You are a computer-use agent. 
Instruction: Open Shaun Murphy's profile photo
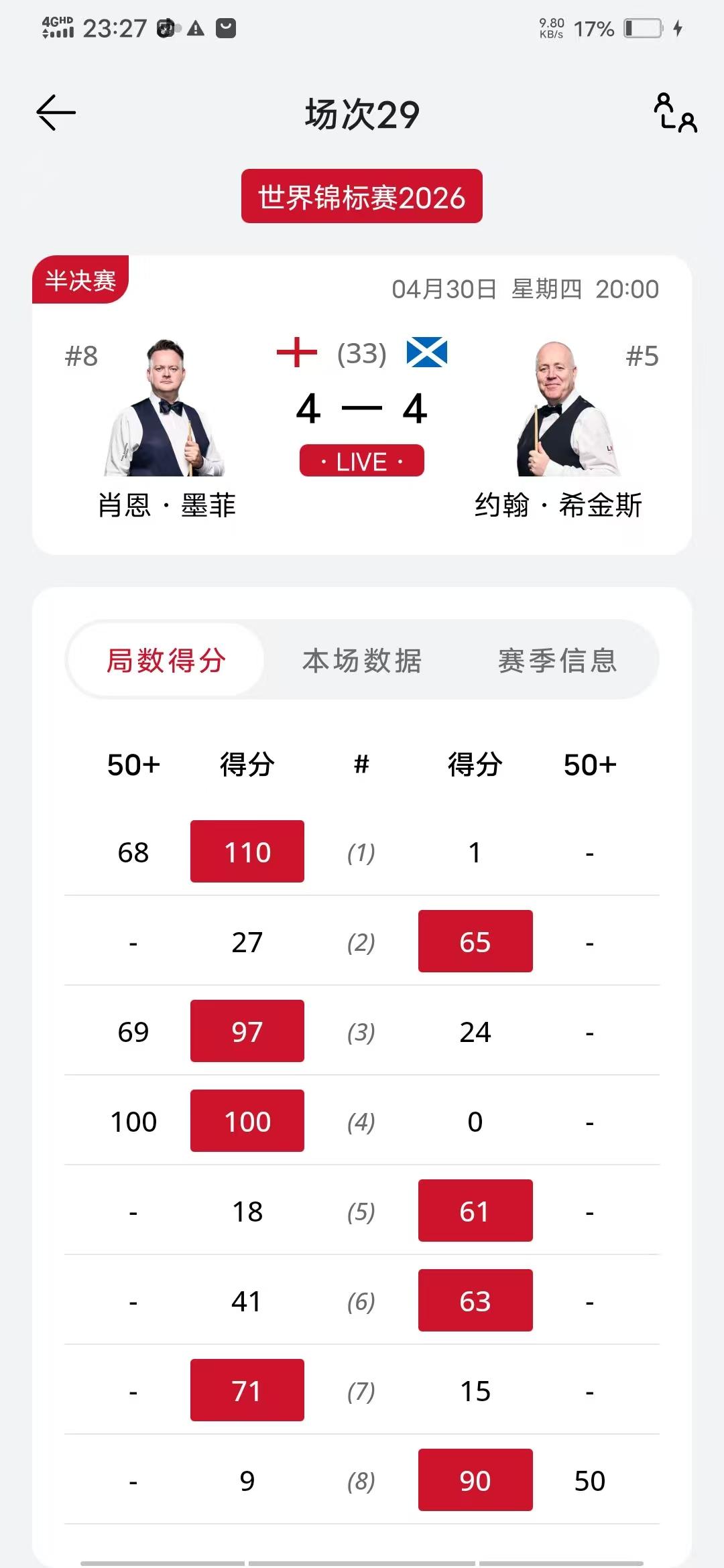point(166,409)
